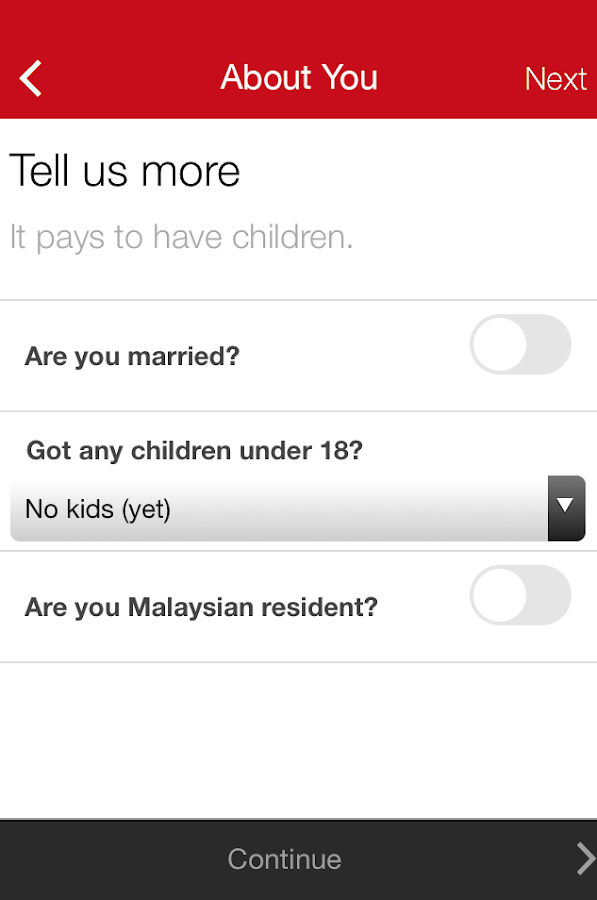Tap Next in the top bar
Image resolution: width=597 pixels, height=900 pixels.
pyautogui.click(x=555, y=79)
